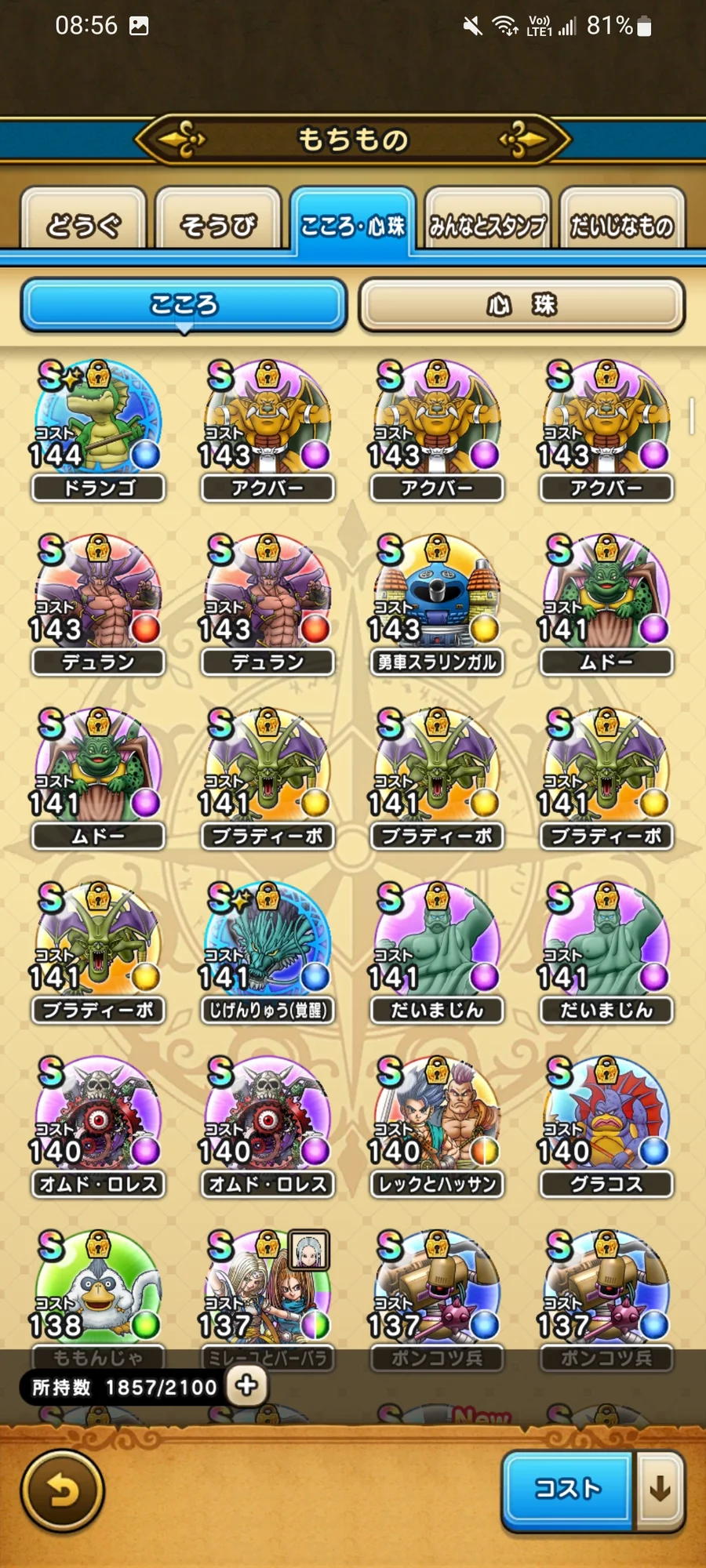The height and width of the screenshot is (1568, 706).
Task: Open the じげんりゅう(覚醒) heart
Action: coord(267,950)
